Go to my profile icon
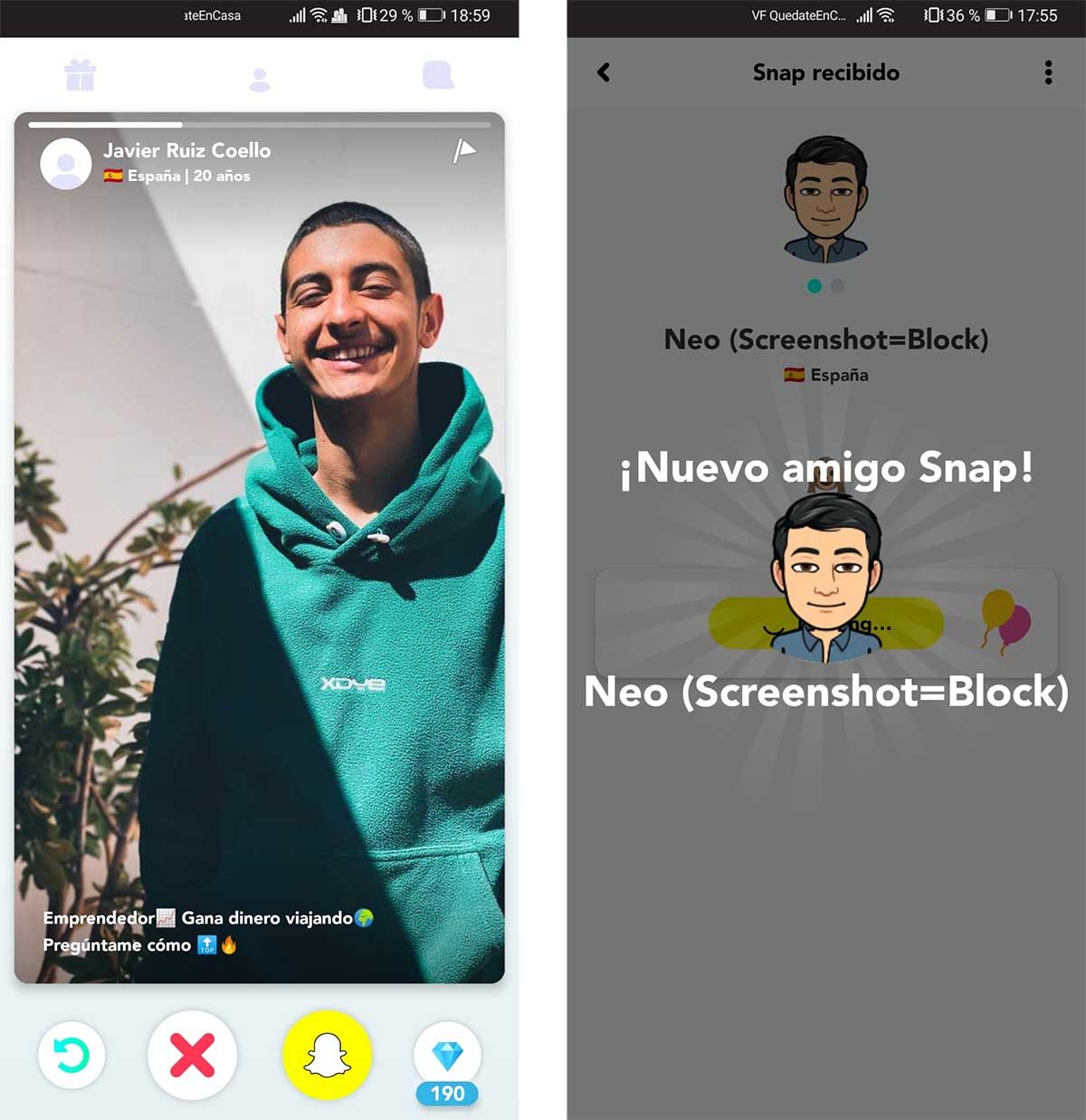Viewport: 1086px width, 1120px height. [259, 80]
